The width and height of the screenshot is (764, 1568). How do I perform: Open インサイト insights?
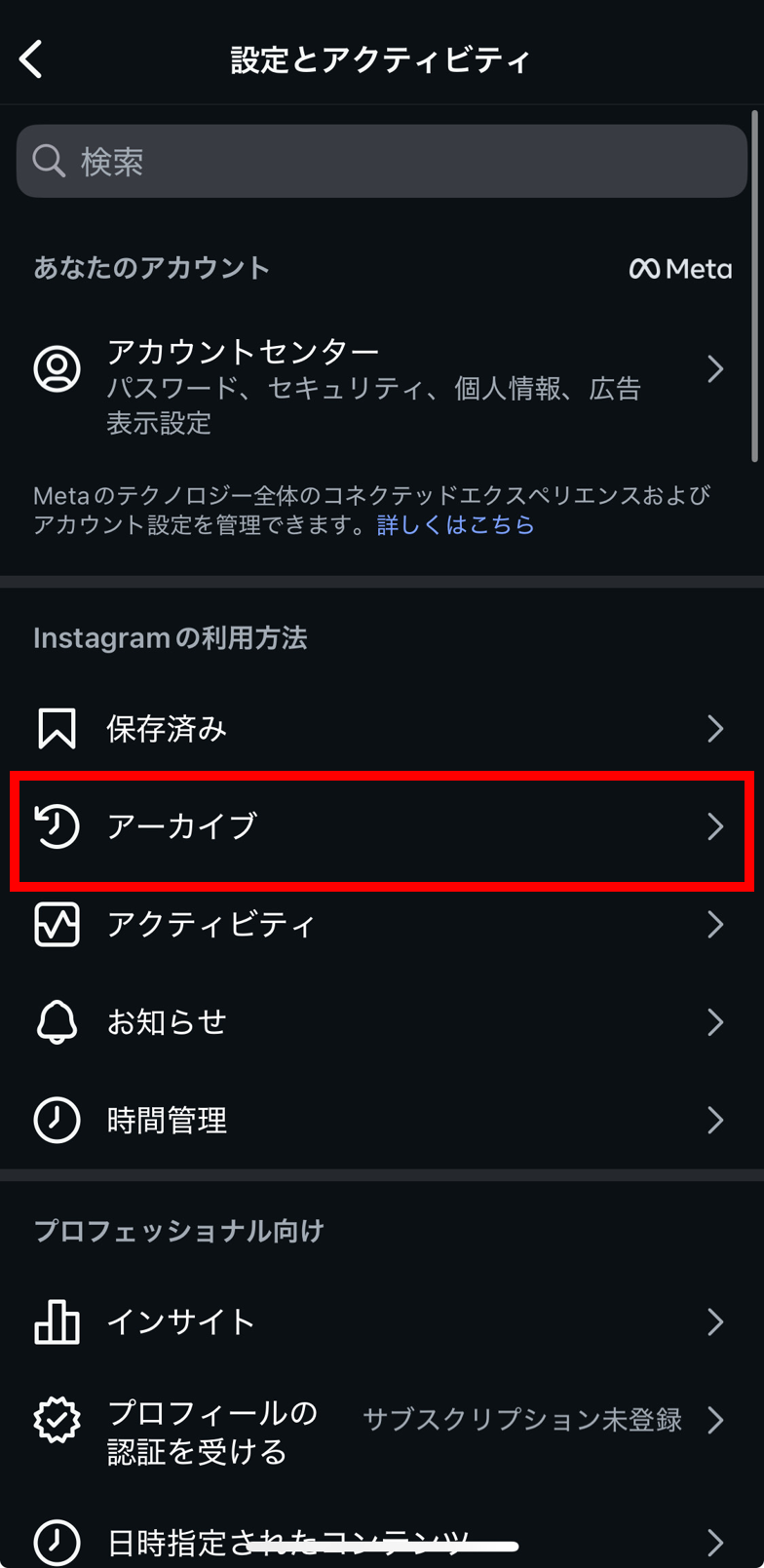tap(380, 1322)
